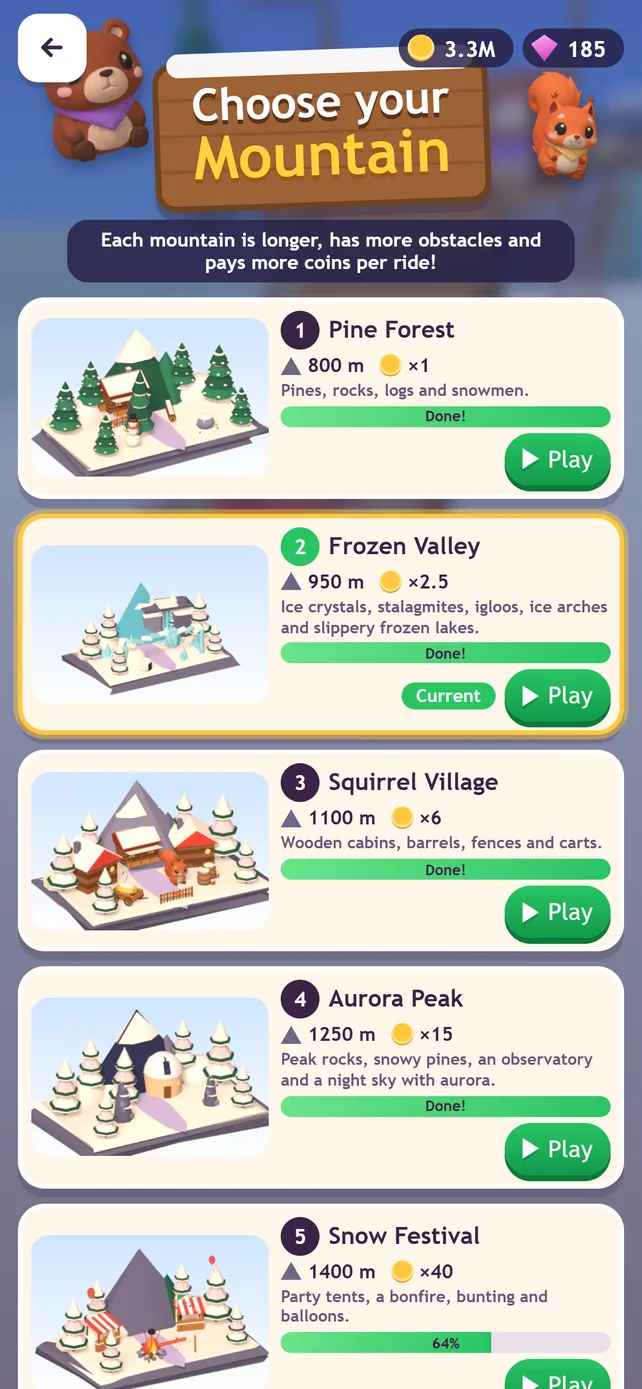The width and height of the screenshot is (642, 1389).
Task: Play the Squirrel Village mountain
Action: pos(557,912)
